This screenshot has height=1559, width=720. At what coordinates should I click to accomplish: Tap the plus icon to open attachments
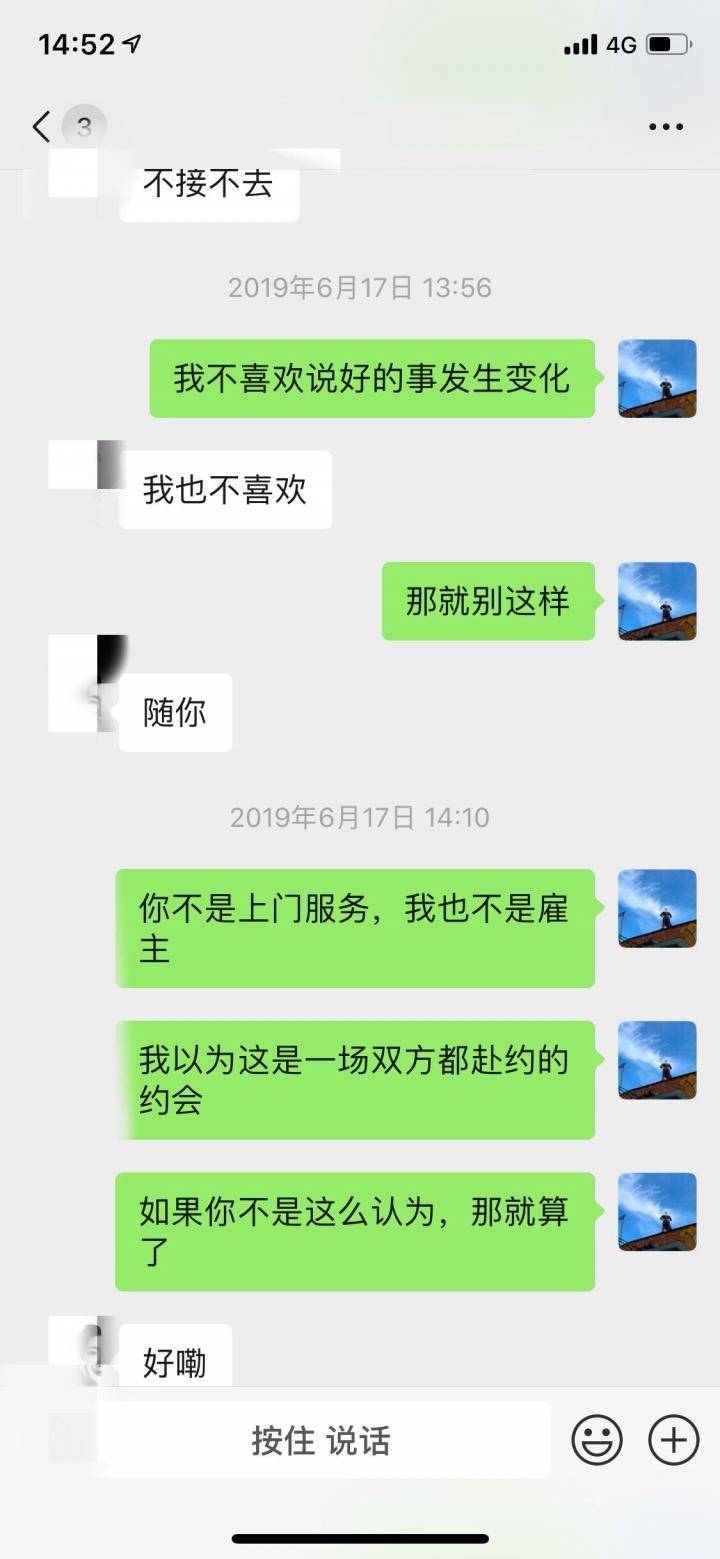click(672, 1440)
